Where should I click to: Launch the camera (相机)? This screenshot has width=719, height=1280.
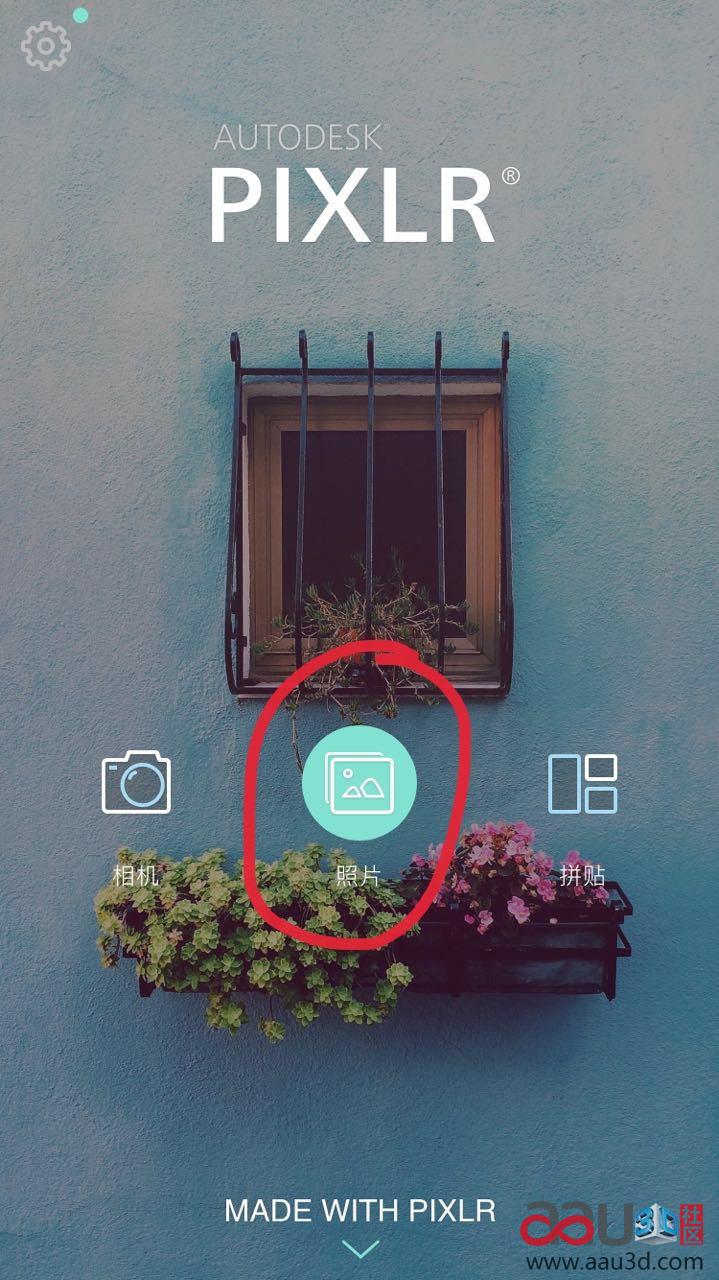(x=136, y=784)
